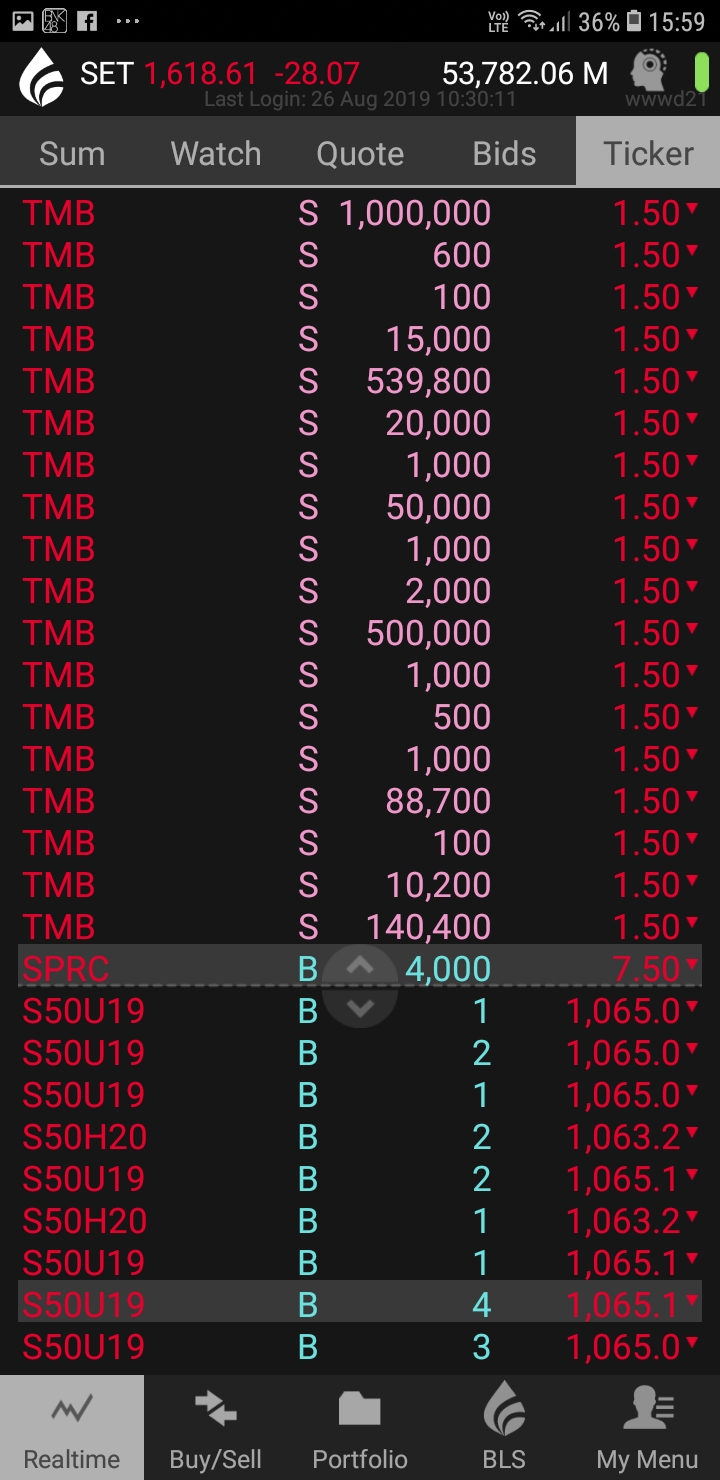Go to the Quote tab
This screenshot has width=720, height=1480.
point(360,153)
